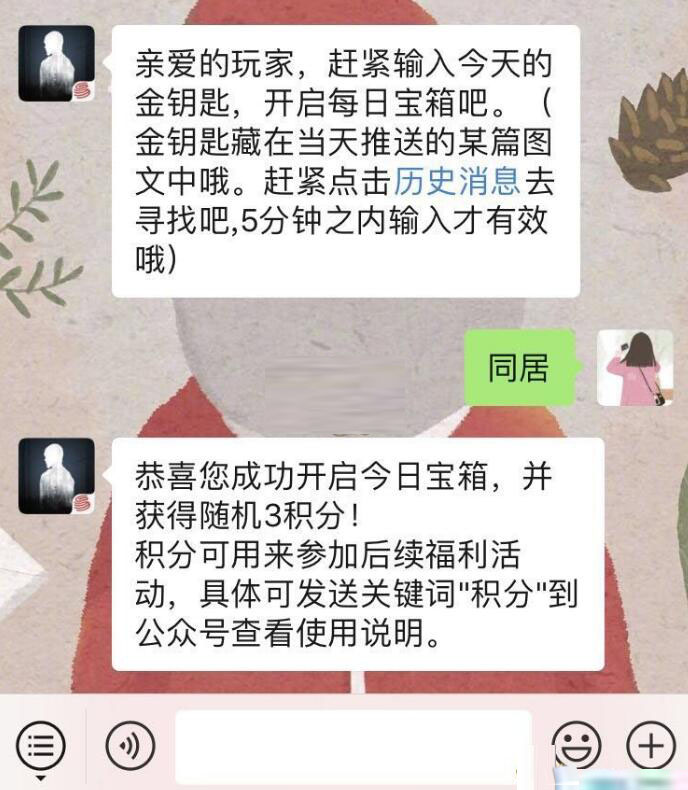Image resolution: width=688 pixels, height=790 pixels.
Task: Switch to voice message input
Action: pyautogui.click(x=130, y=745)
